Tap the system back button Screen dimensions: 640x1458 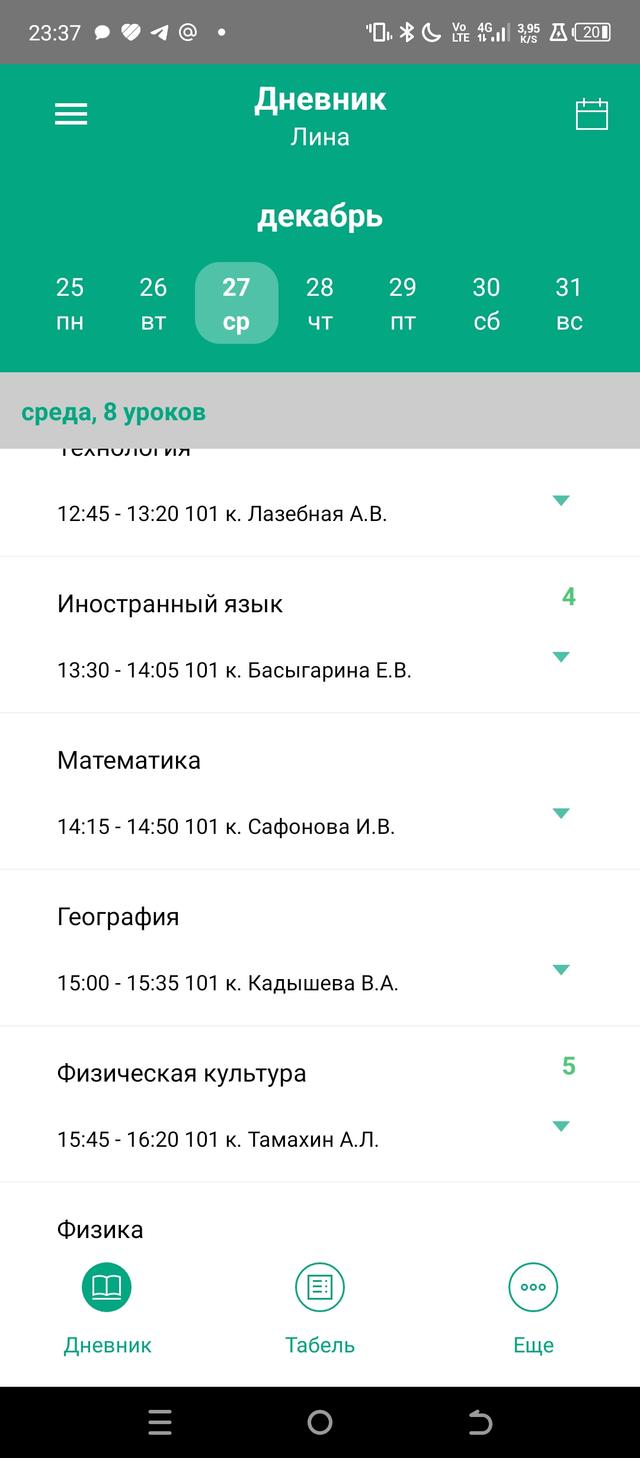coord(480,1422)
